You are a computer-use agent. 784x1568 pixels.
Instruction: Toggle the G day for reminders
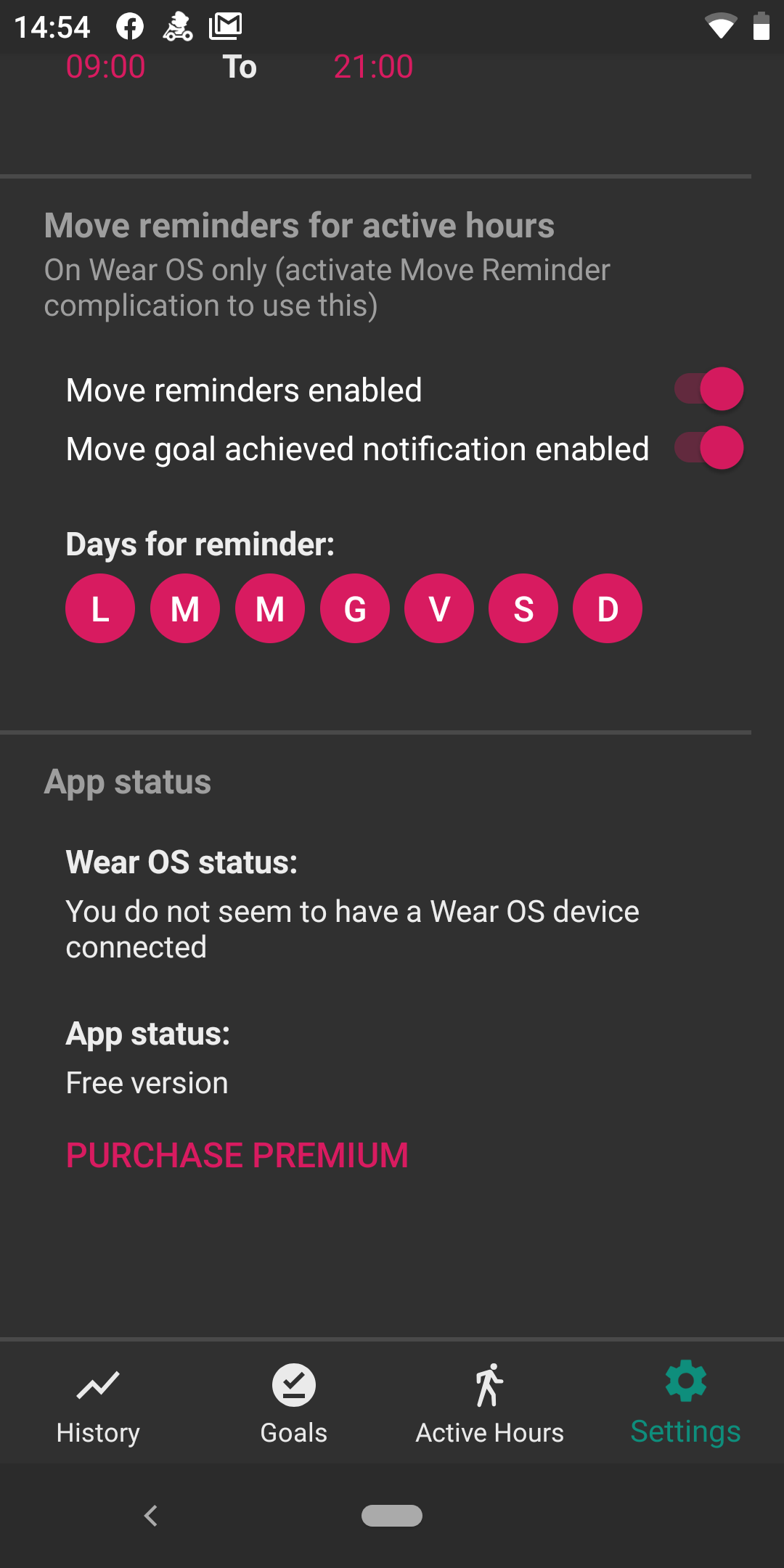click(355, 608)
